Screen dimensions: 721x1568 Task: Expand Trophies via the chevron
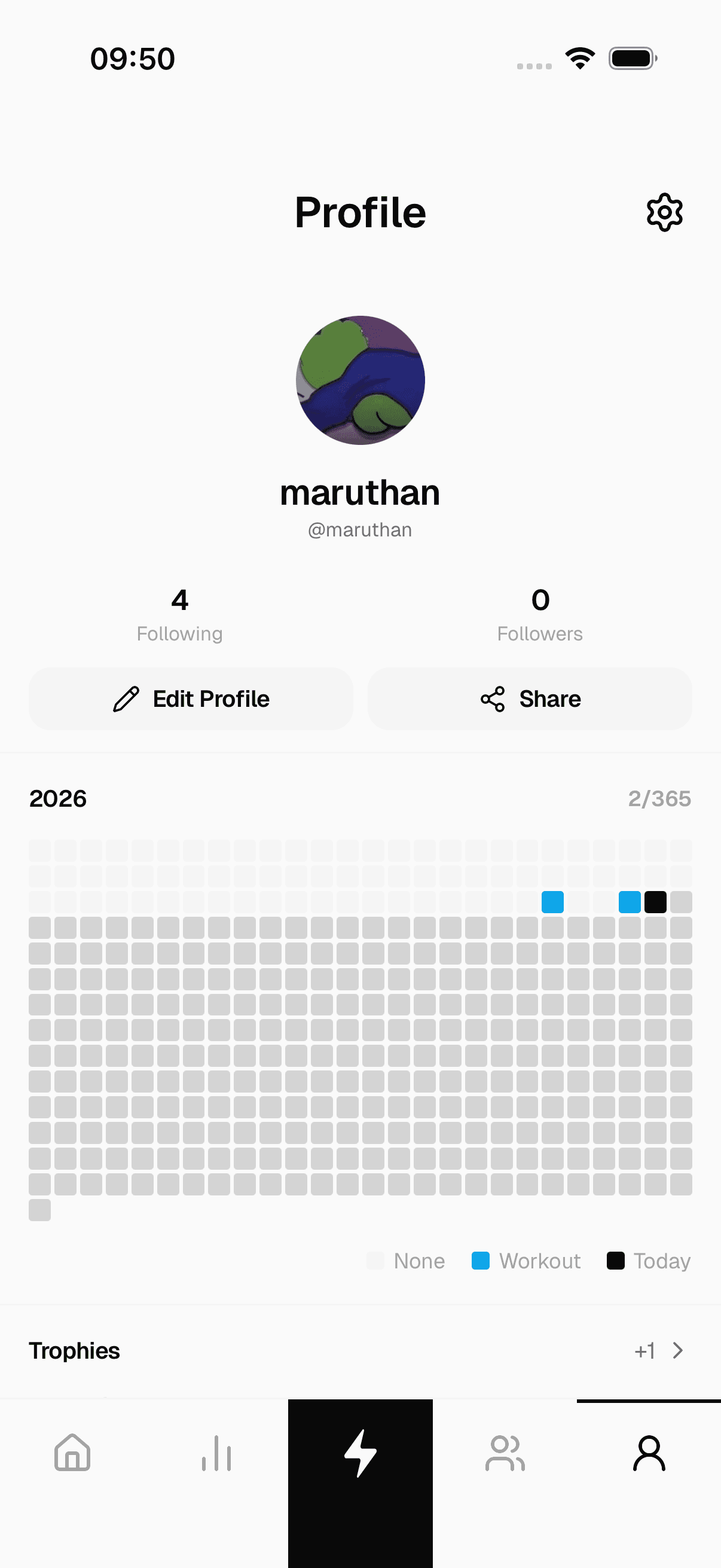pyautogui.click(x=678, y=1351)
